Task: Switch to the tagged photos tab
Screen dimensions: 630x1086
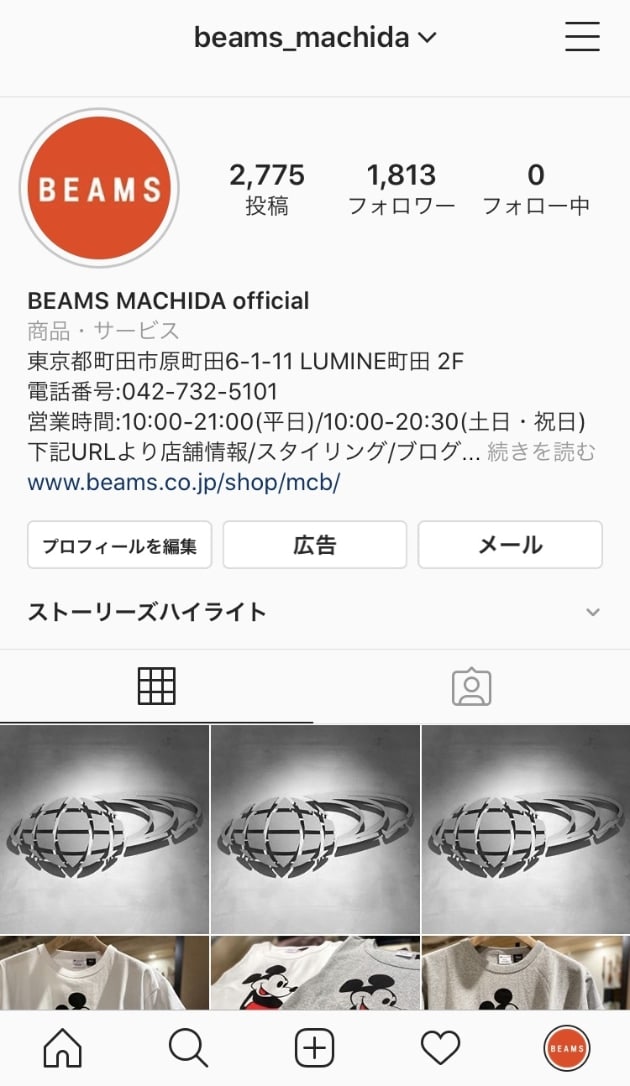Action: pyautogui.click(x=471, y=686)
